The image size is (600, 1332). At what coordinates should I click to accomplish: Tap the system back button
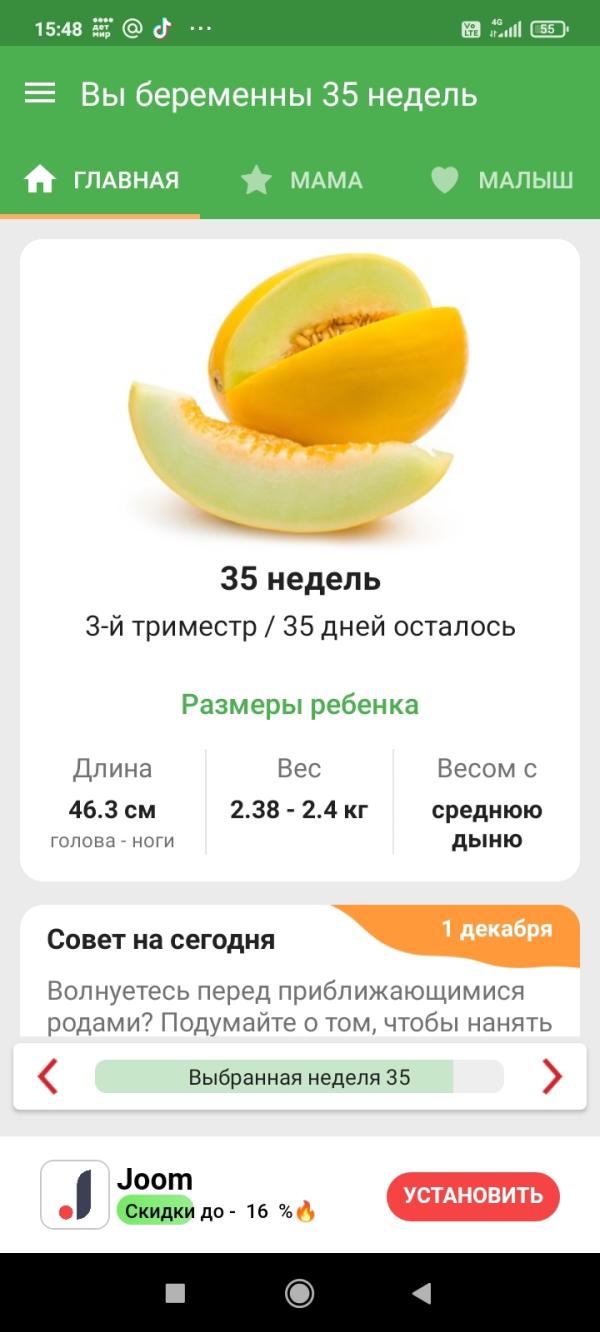[421, 1294]
